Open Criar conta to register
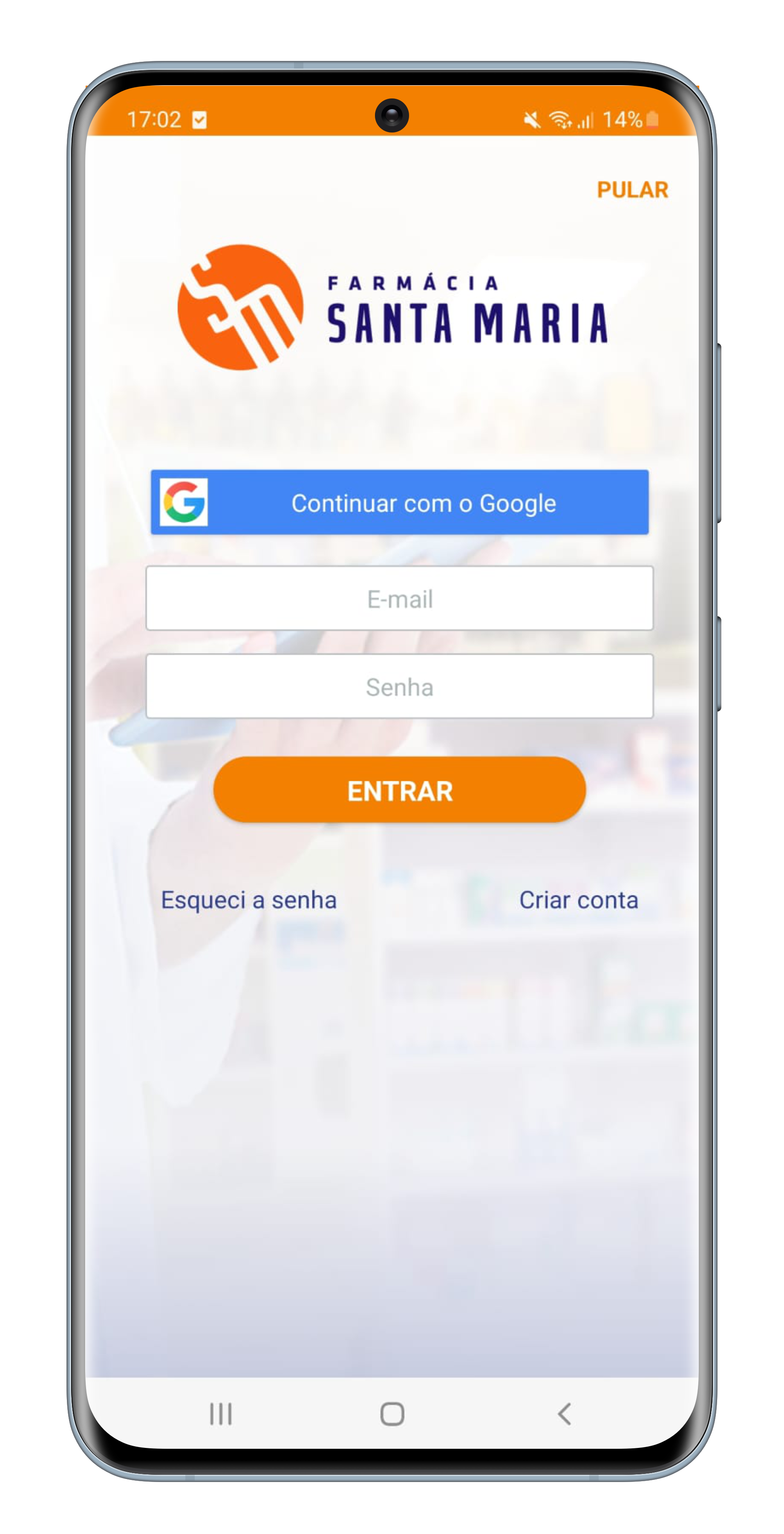The image size is (784, 1534). click(578, 900)
